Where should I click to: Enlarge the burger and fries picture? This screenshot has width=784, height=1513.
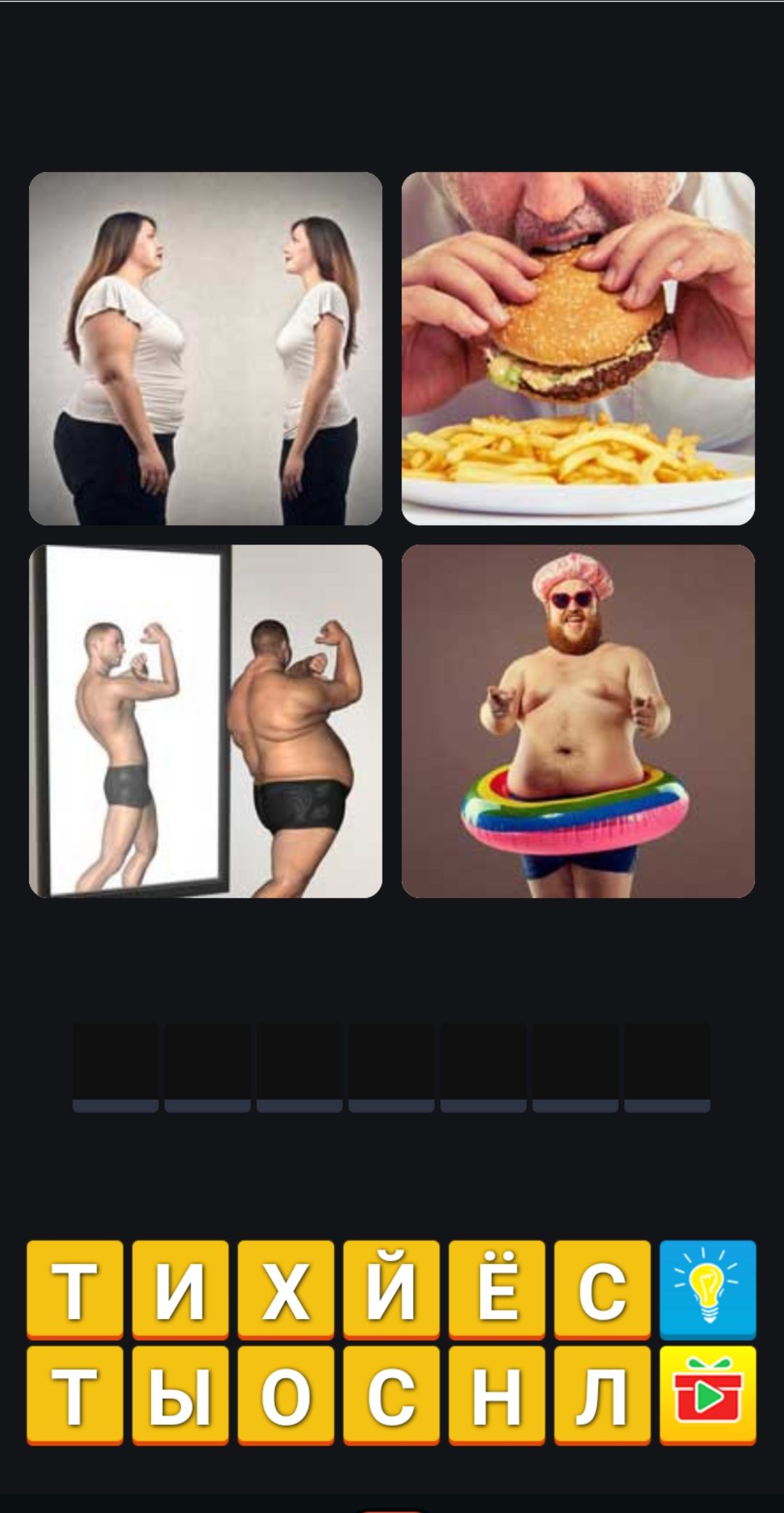pos(579,348)
